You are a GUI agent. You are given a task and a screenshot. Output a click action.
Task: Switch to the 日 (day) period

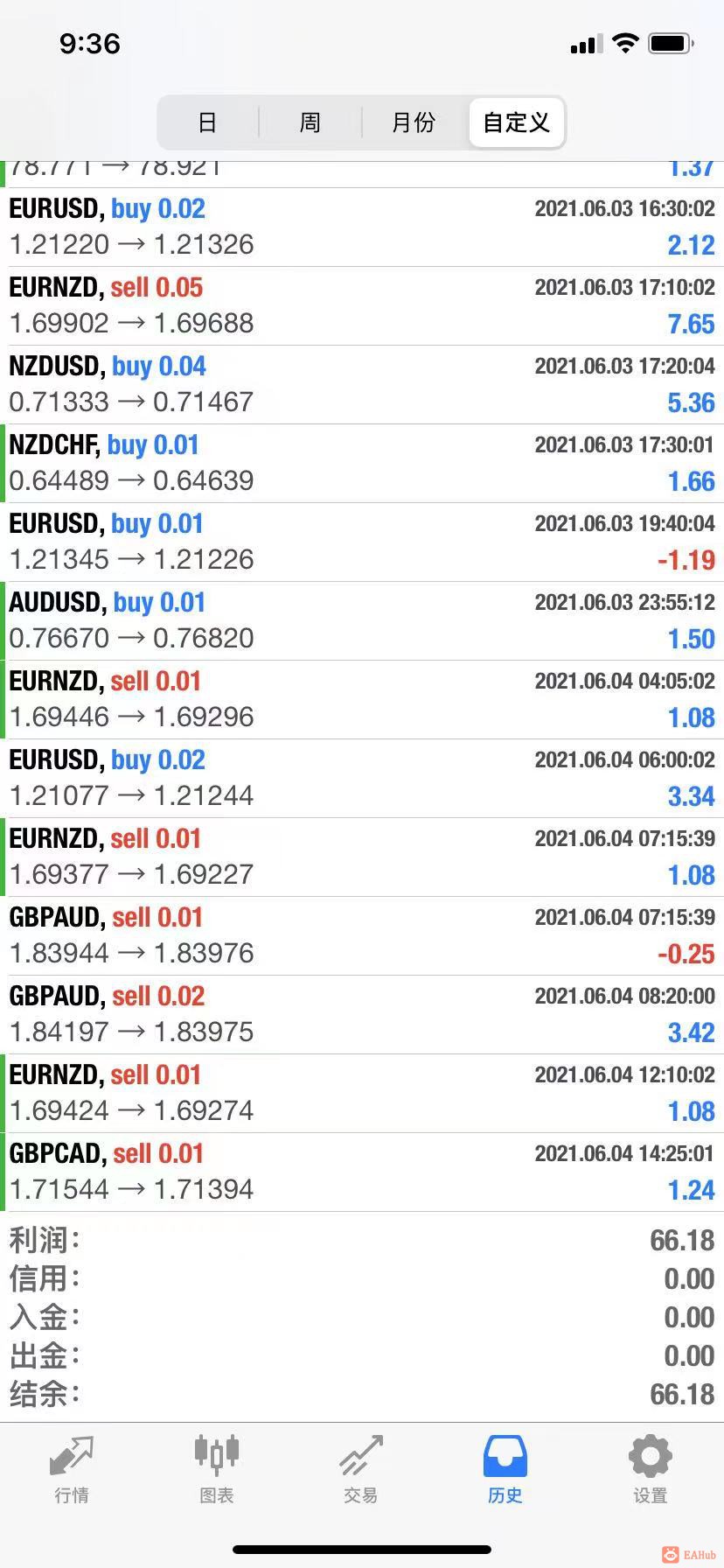[207, 122]
